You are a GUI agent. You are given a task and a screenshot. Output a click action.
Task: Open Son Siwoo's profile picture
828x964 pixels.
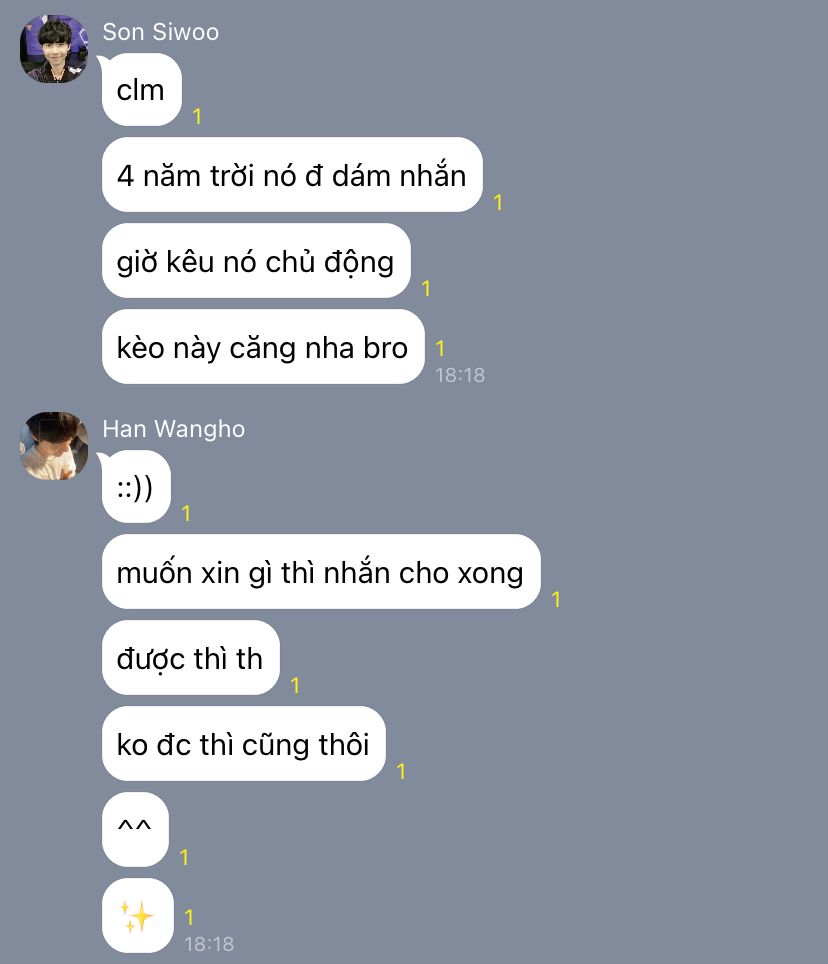click(54, 49)
